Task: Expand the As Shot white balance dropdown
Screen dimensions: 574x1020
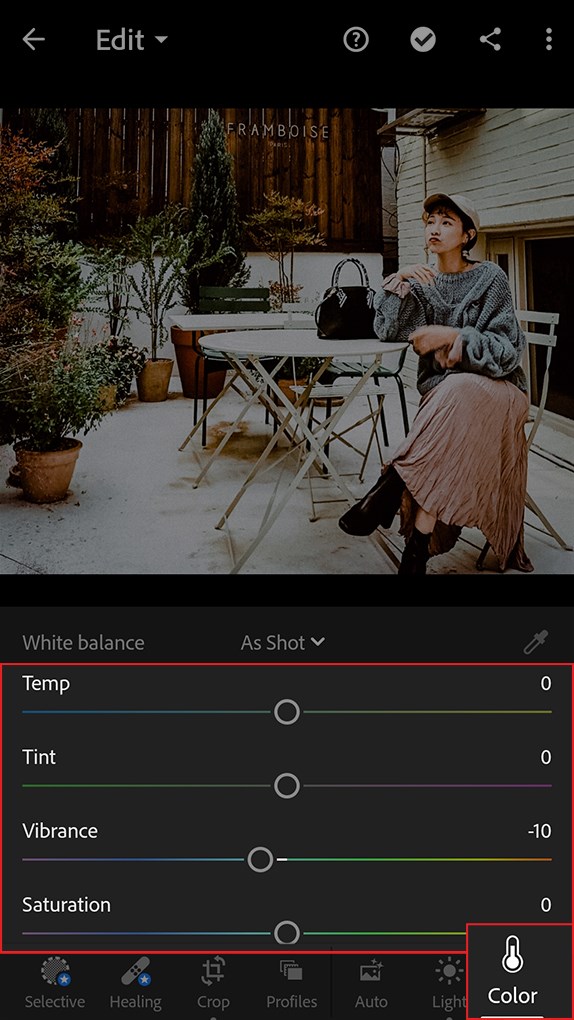Action: 282,643
